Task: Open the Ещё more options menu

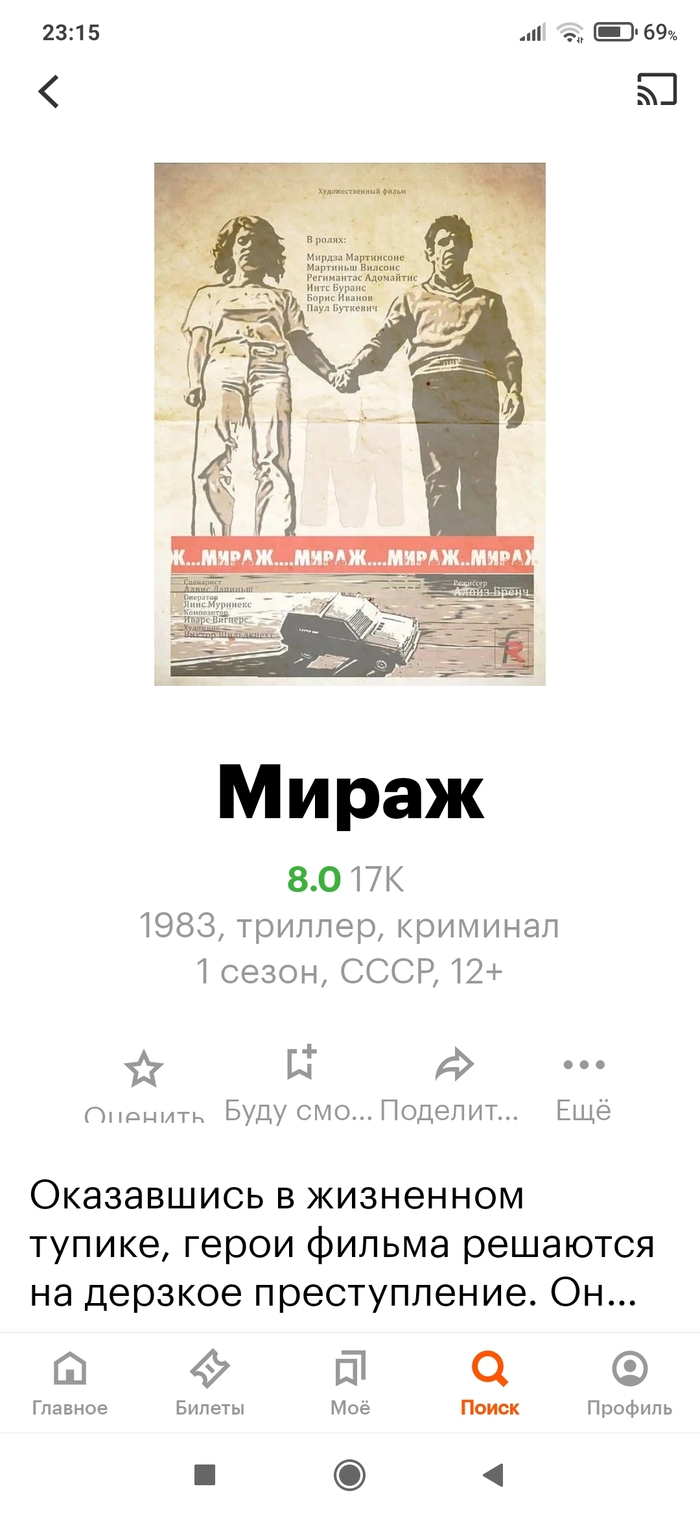Action: [584, 1066]
